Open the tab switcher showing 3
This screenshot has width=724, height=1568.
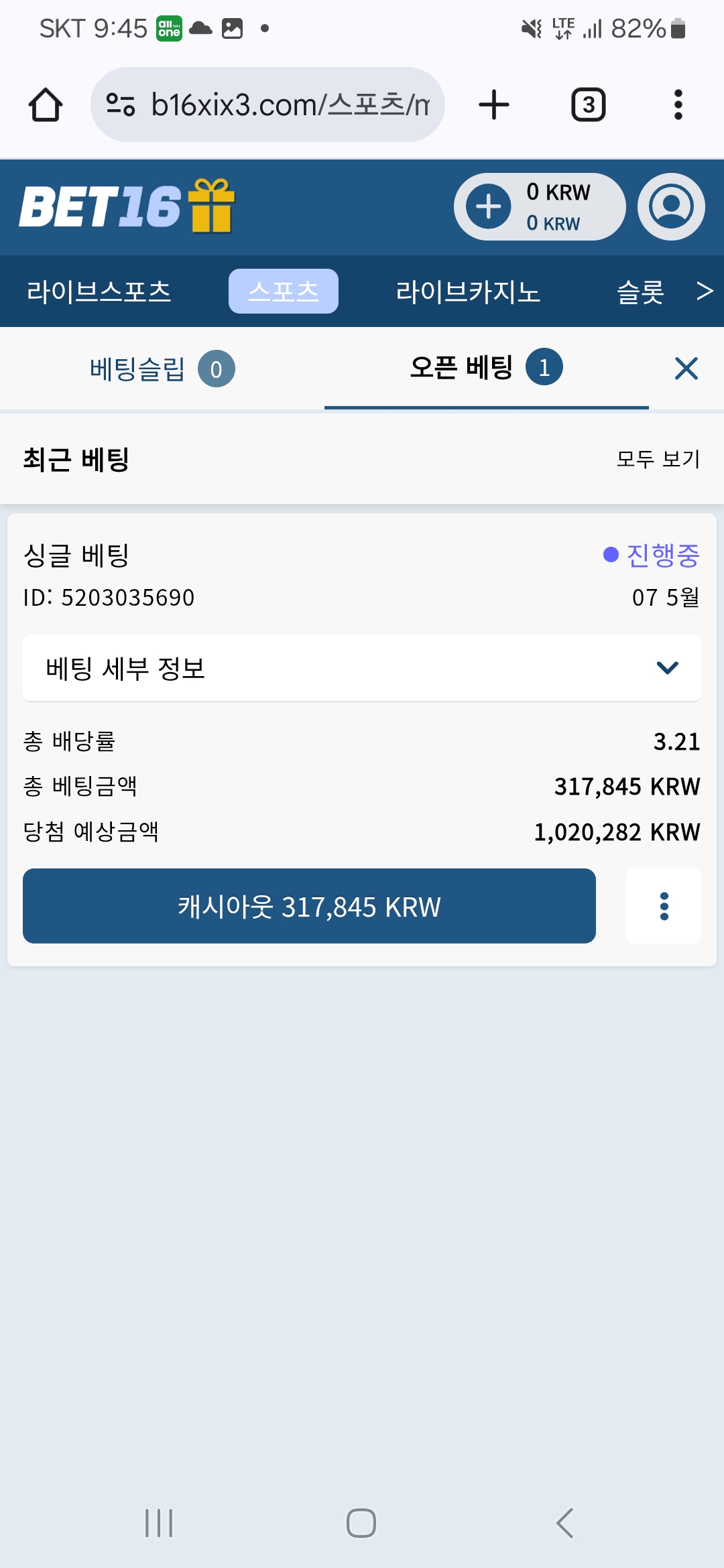point(588,105)
